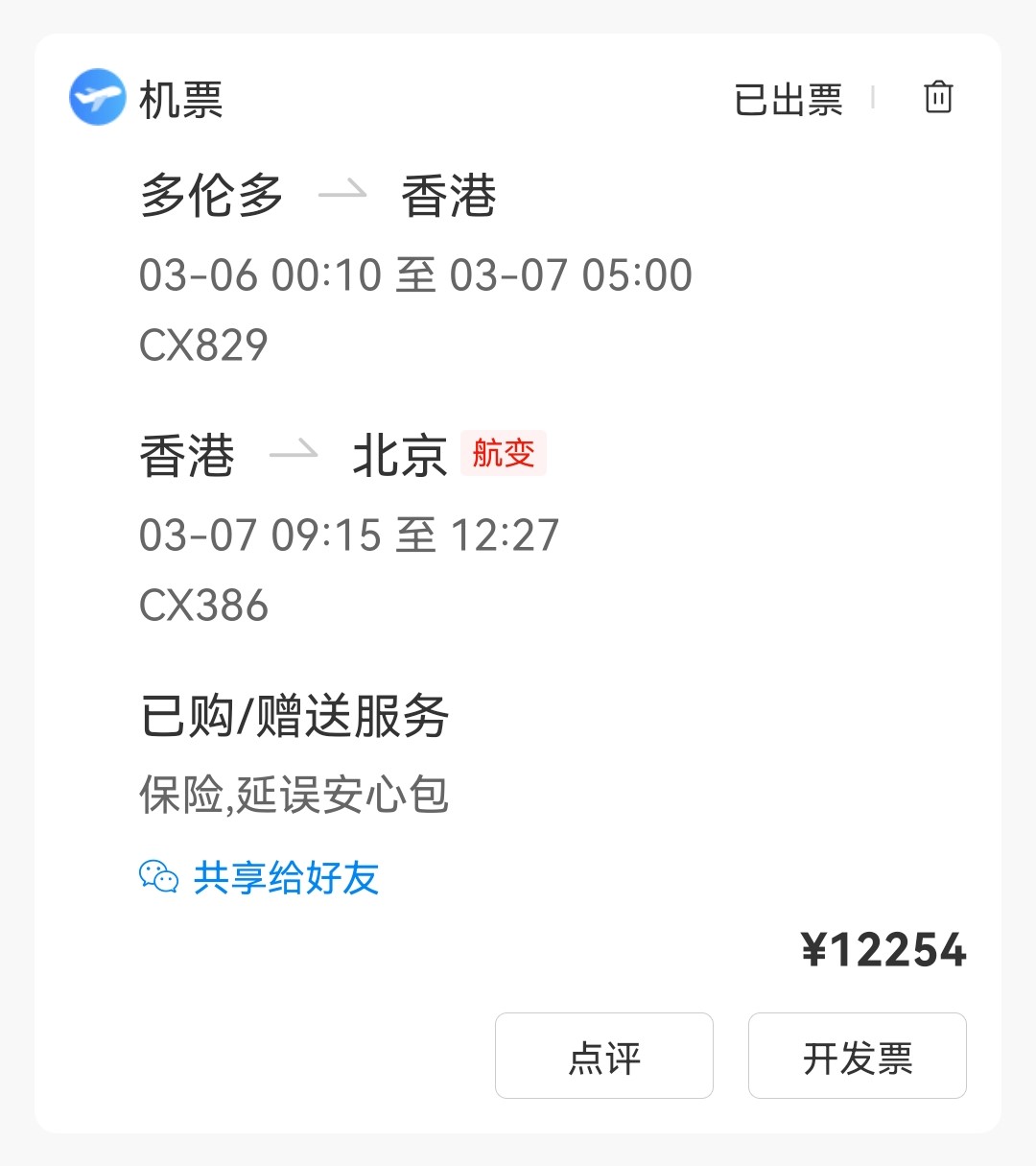This screenshot has height=1166, width=1036.
Task: Click the total price ¥12254
Action: point(885,949)
